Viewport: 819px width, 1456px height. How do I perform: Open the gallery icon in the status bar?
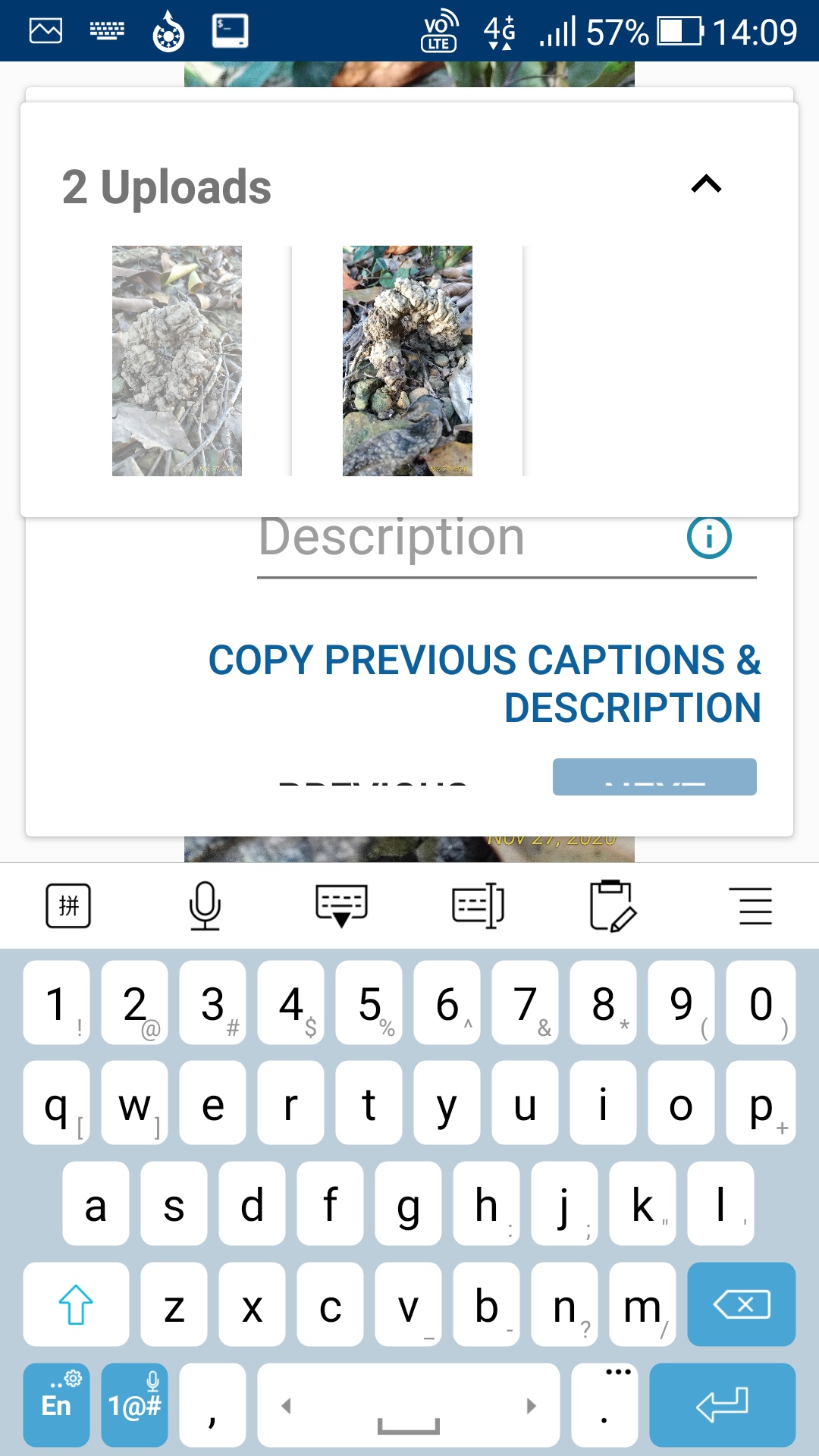click(45, 30)
